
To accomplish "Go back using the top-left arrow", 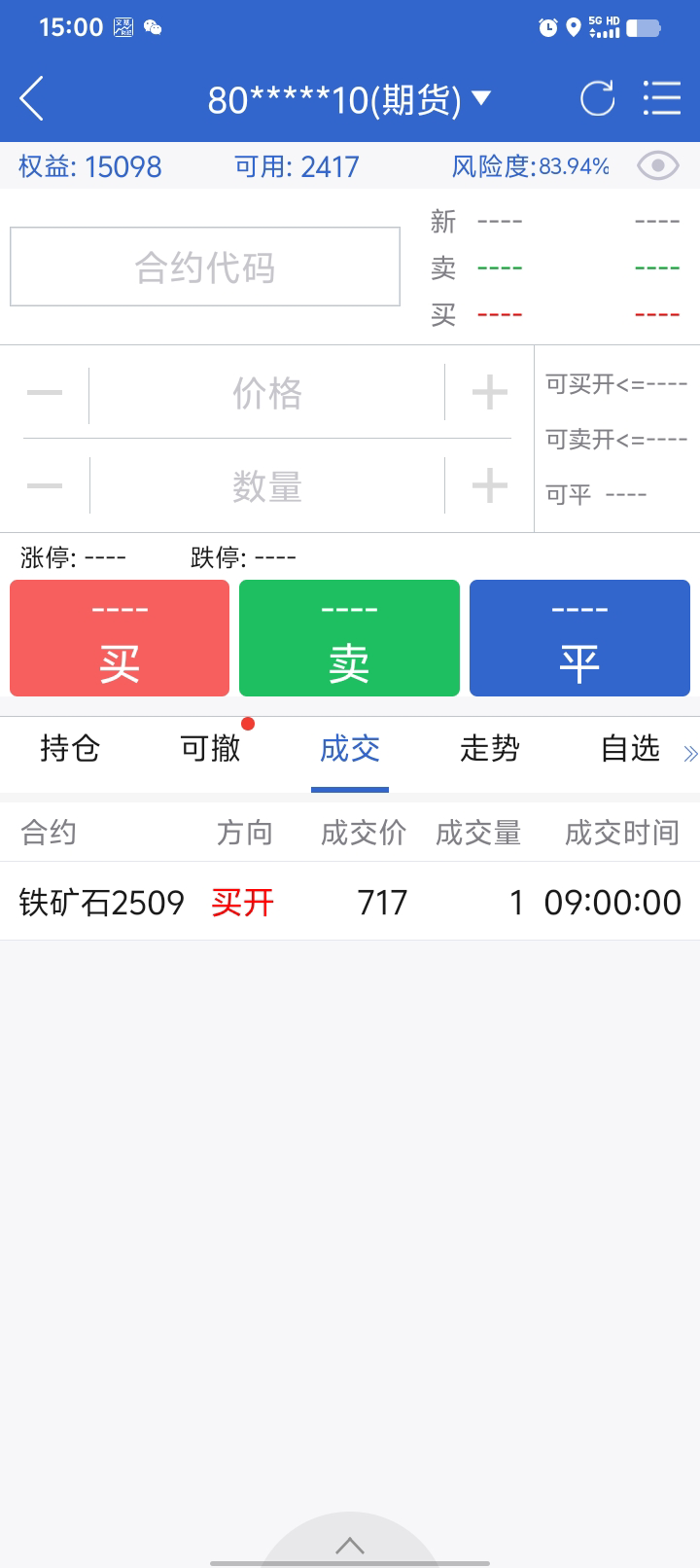I will [x=32, y=99].
